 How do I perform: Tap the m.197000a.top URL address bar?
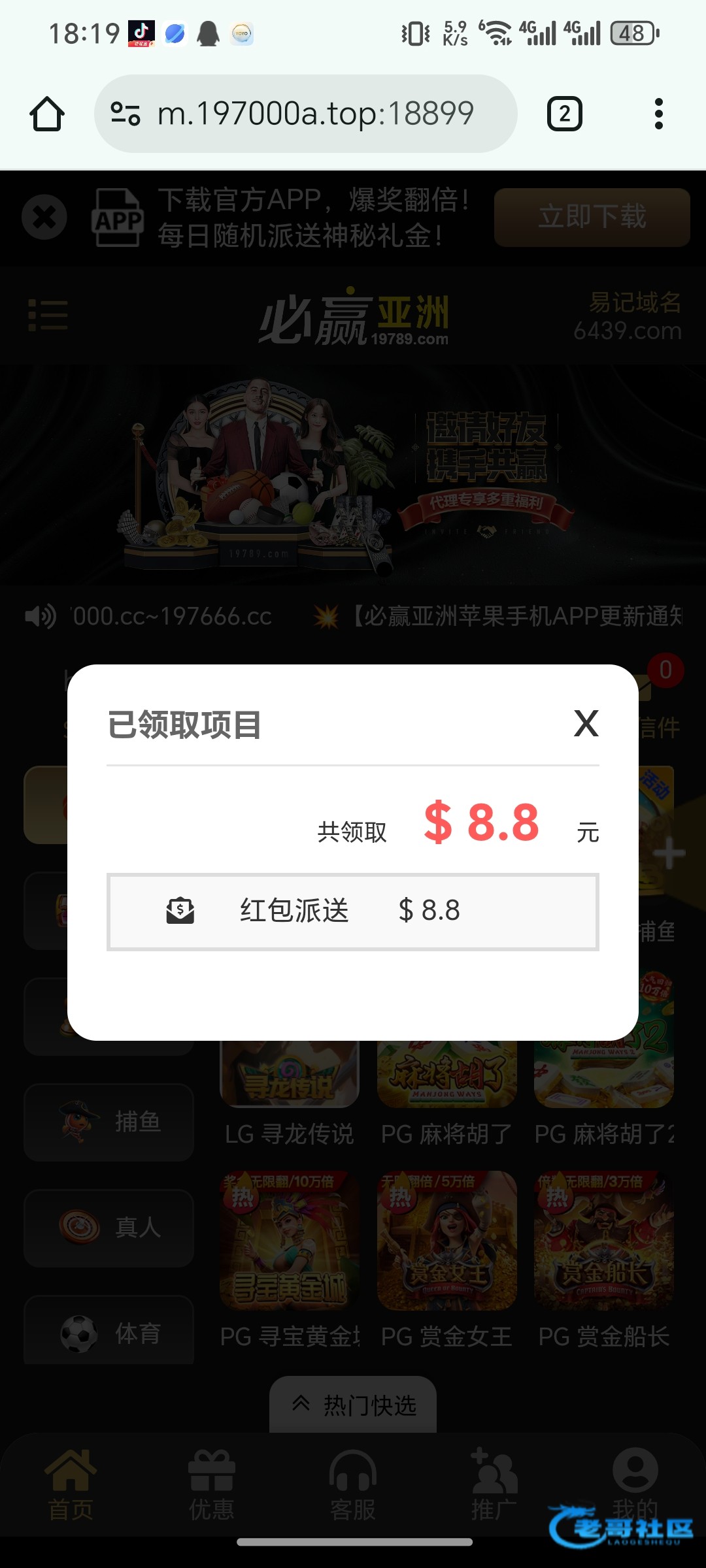(305, 114)
